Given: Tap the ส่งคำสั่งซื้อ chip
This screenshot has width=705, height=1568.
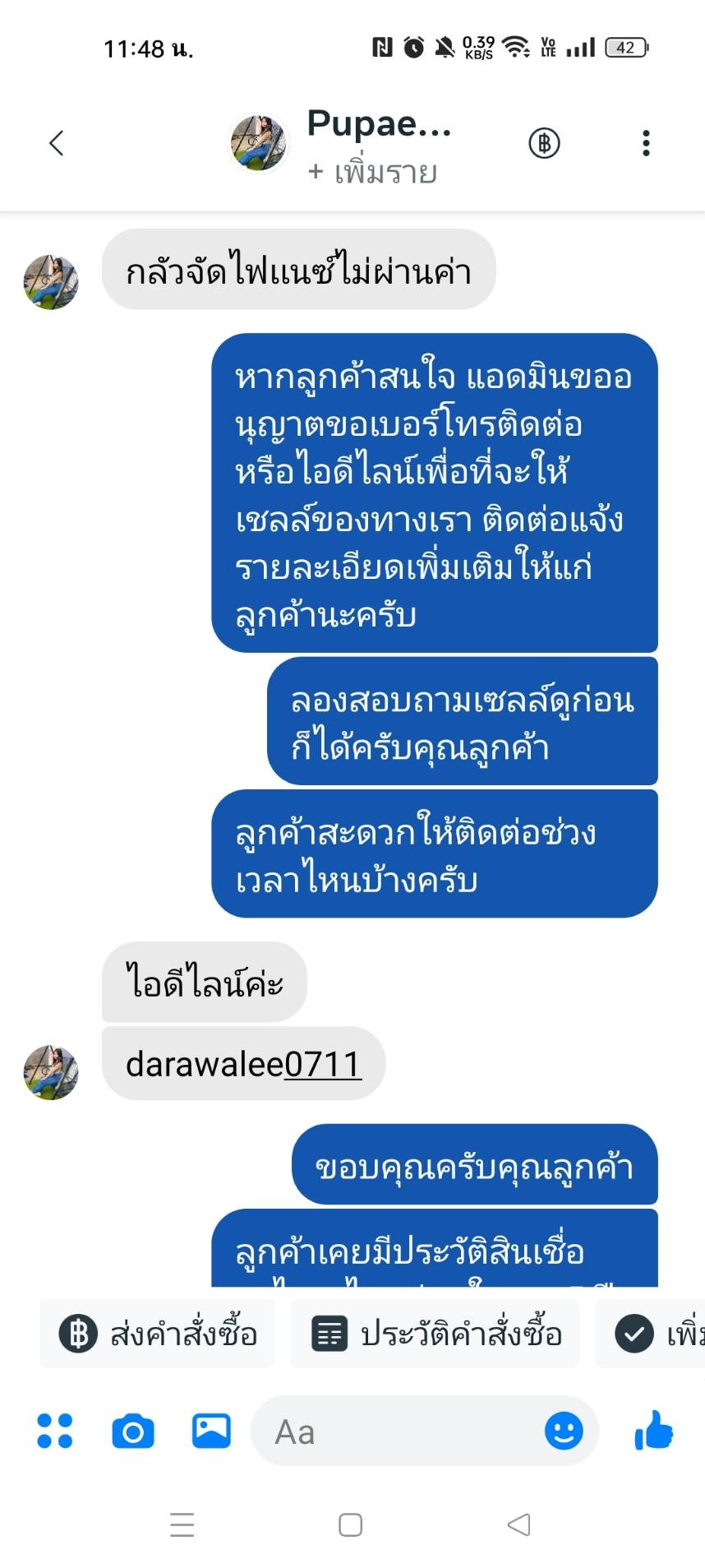Looking at the screenshot, I should click(158, 1333).
